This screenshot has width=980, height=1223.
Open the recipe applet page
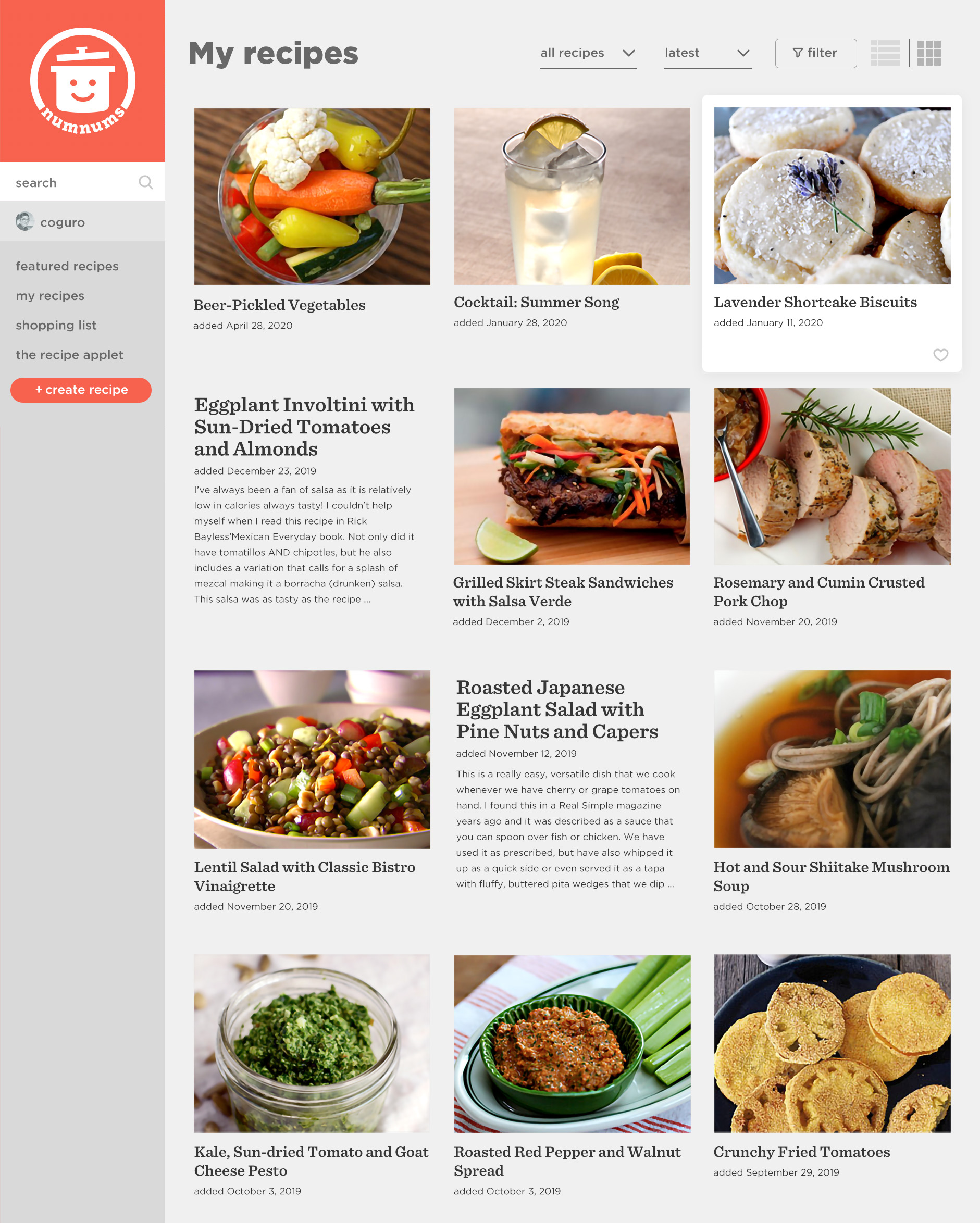click(69, 355)
